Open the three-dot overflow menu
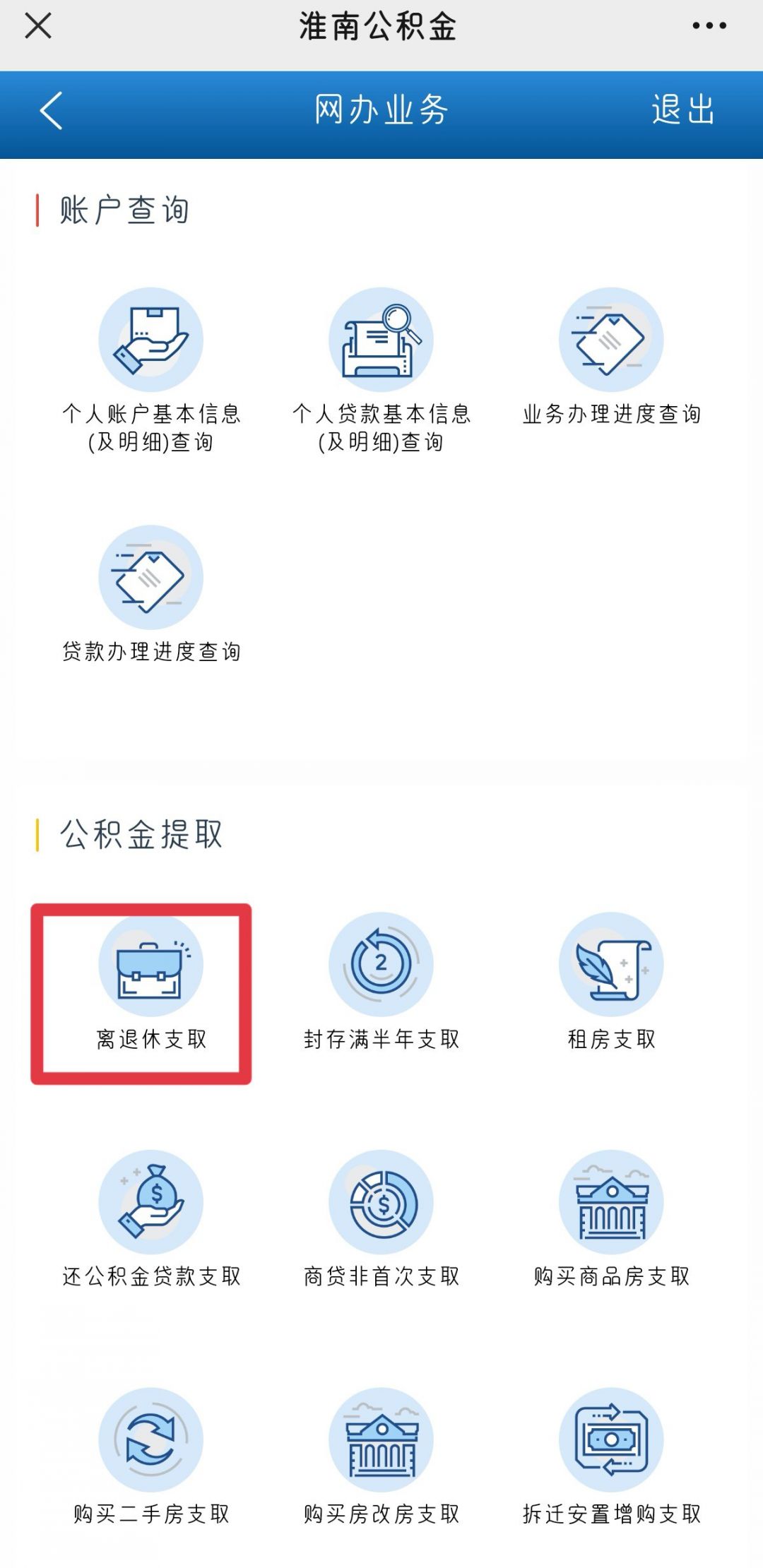Image resolution: width=763 pixels, height=1568 pixels. (x=709, y=26)
